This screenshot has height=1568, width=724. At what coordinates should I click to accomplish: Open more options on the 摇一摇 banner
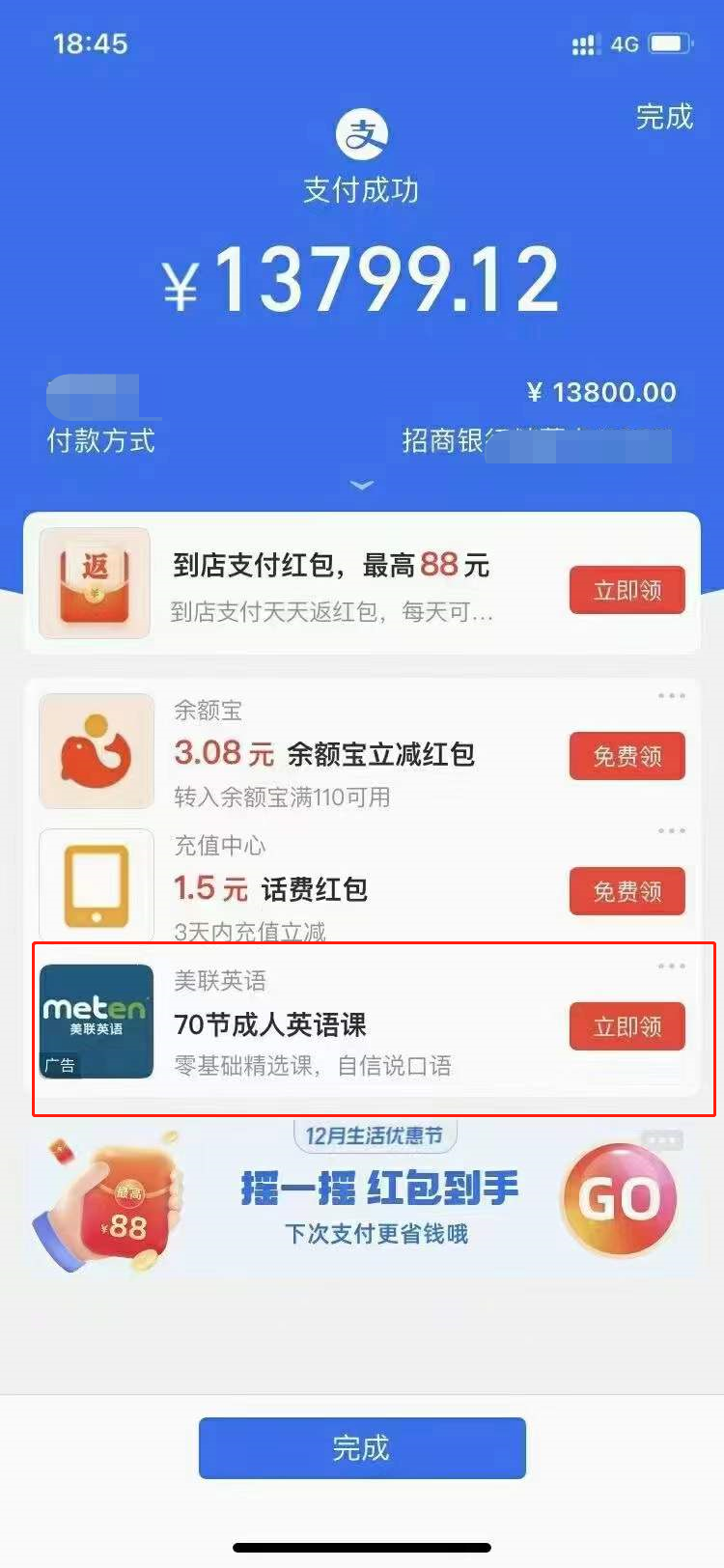pos(663,1140)
